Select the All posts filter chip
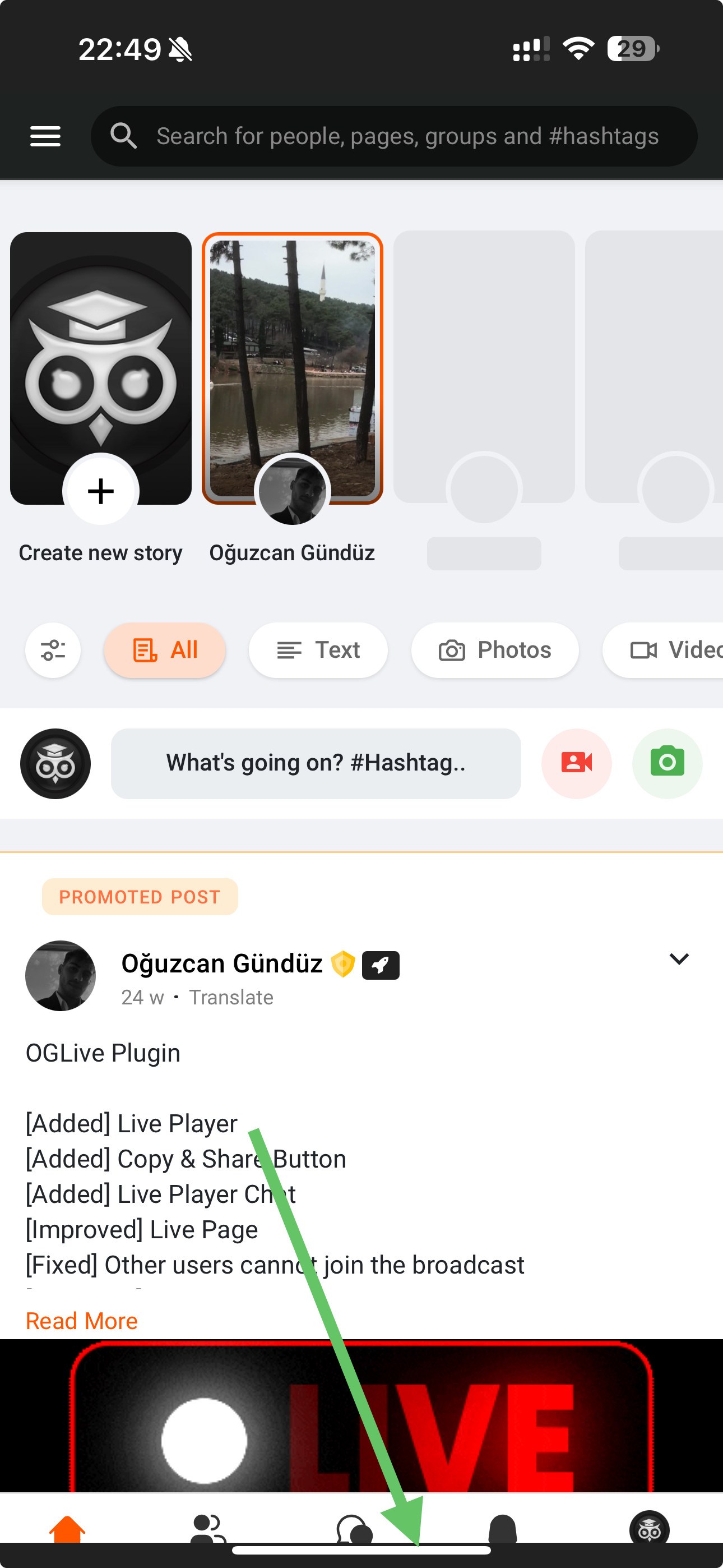The width and height of the screenshot is (723, 1568). tap(165, 650)
